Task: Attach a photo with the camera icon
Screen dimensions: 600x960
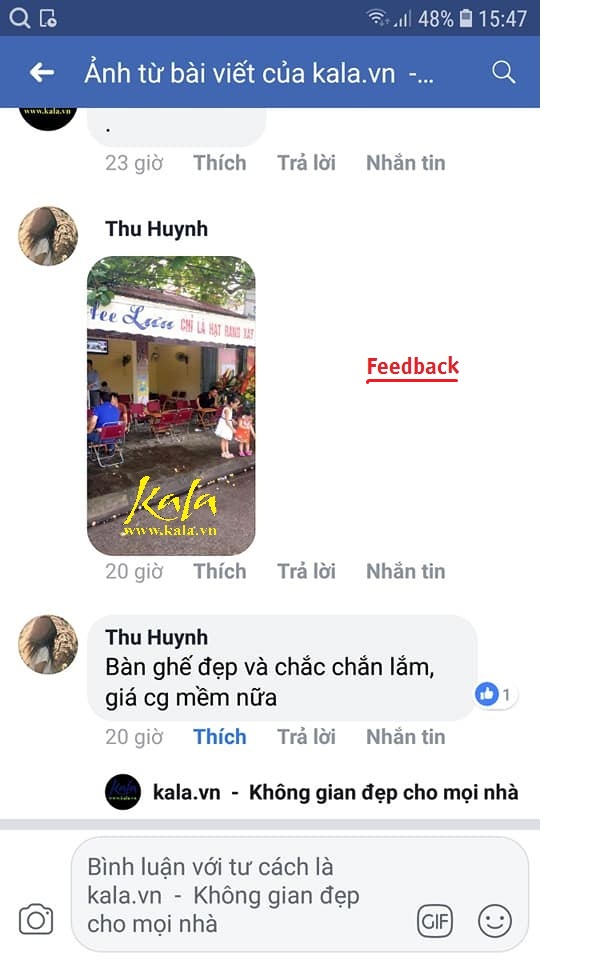Action: tap(36, 919)
